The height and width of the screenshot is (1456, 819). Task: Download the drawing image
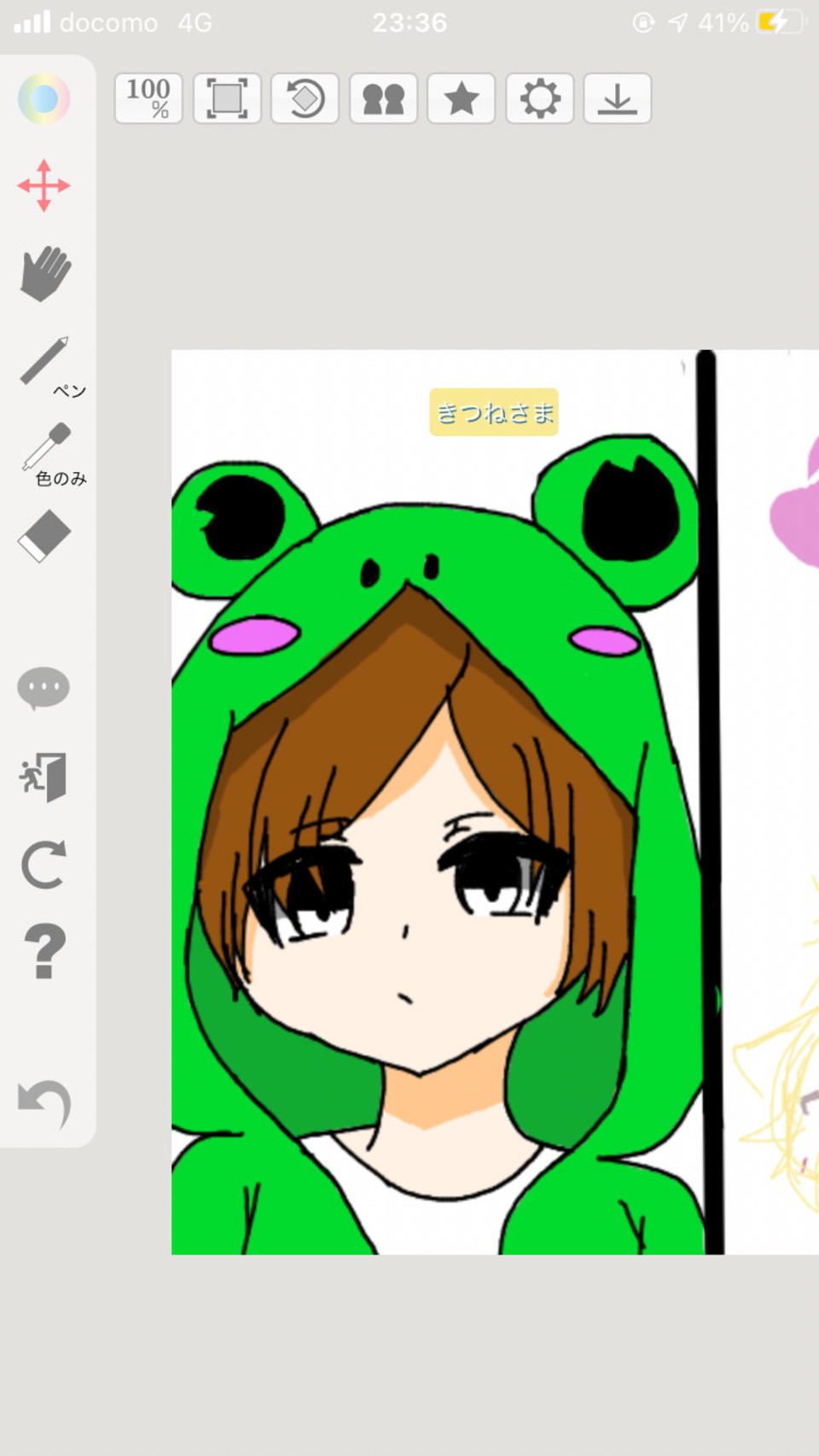tap(618, 99)
